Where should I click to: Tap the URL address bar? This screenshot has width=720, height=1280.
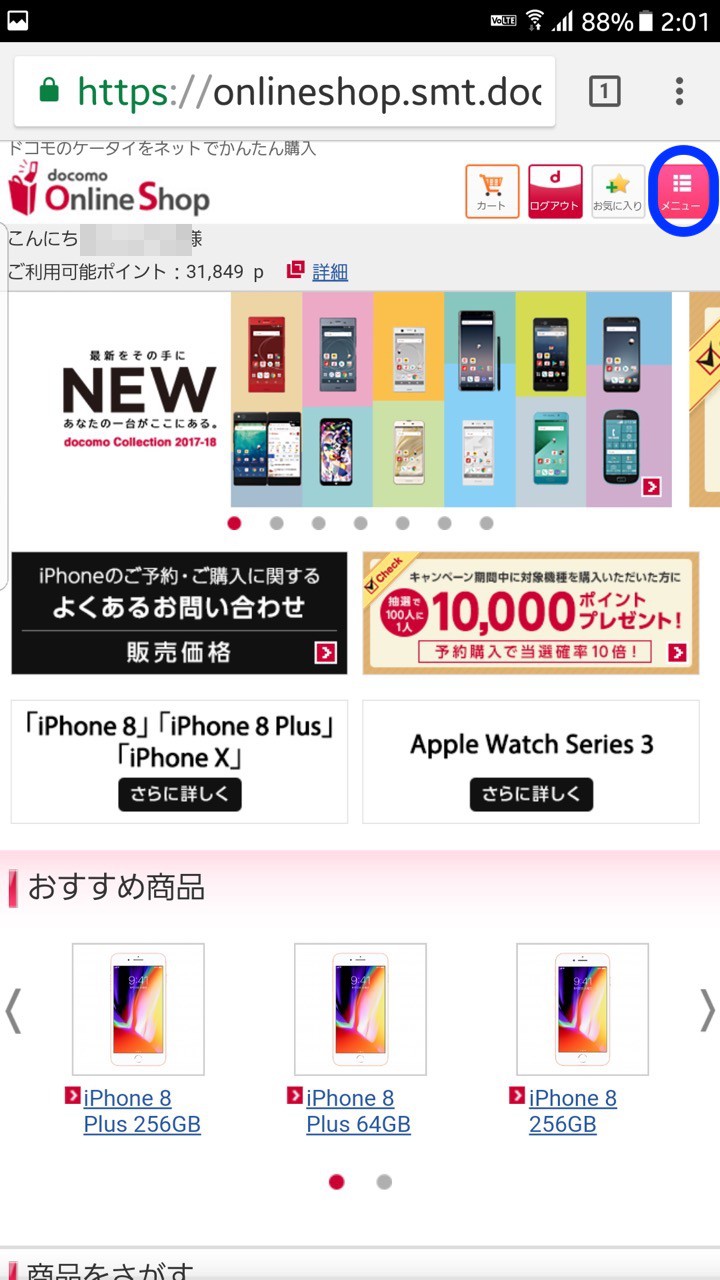click(285, 92)
